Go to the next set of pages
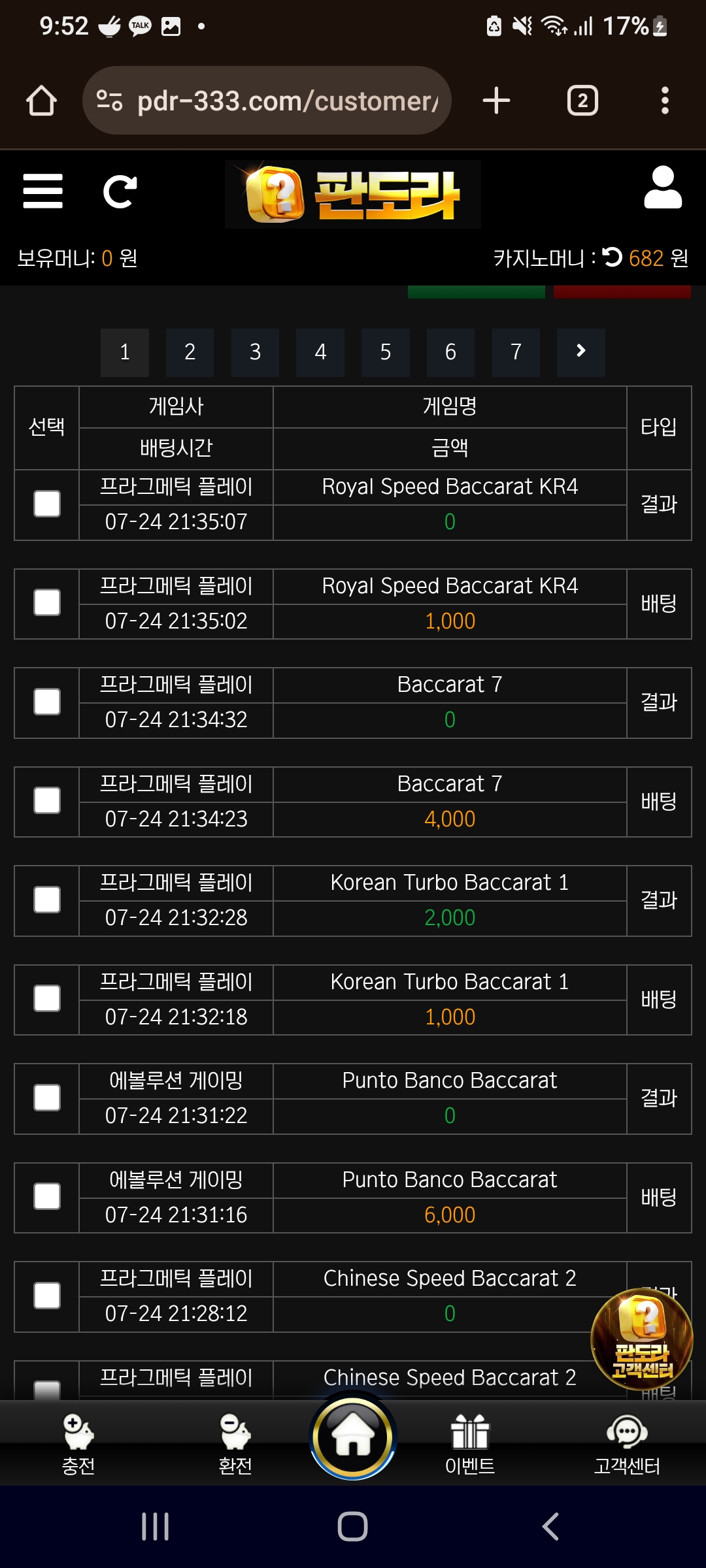The image size is (706, 1568). (x=580, y=352)
